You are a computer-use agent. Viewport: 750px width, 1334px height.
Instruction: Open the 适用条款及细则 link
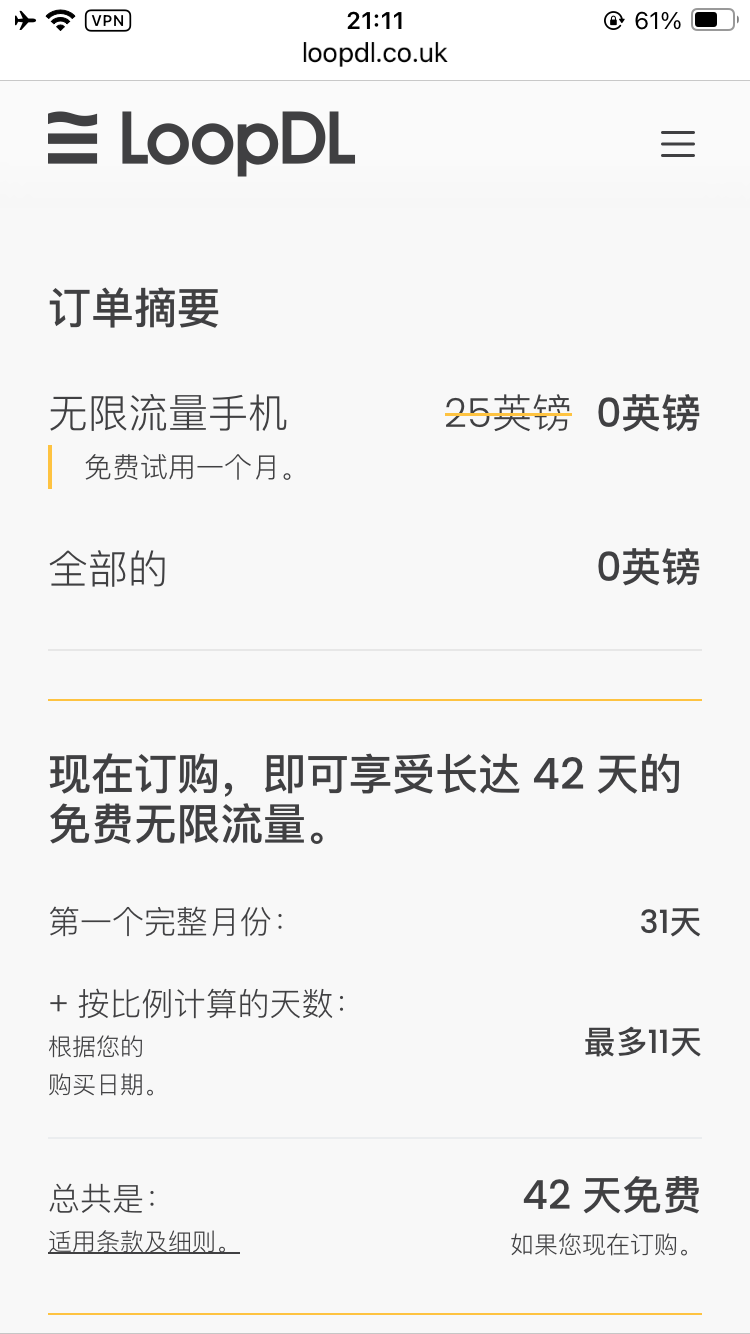coord(144,1243)
